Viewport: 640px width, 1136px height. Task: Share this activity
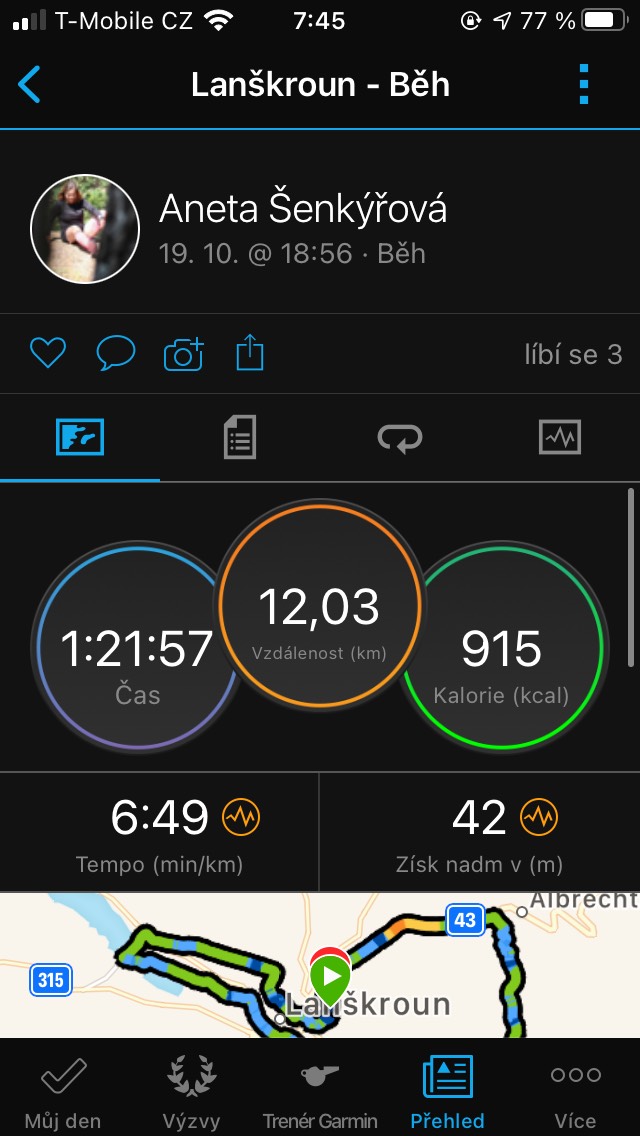[249, 353]
